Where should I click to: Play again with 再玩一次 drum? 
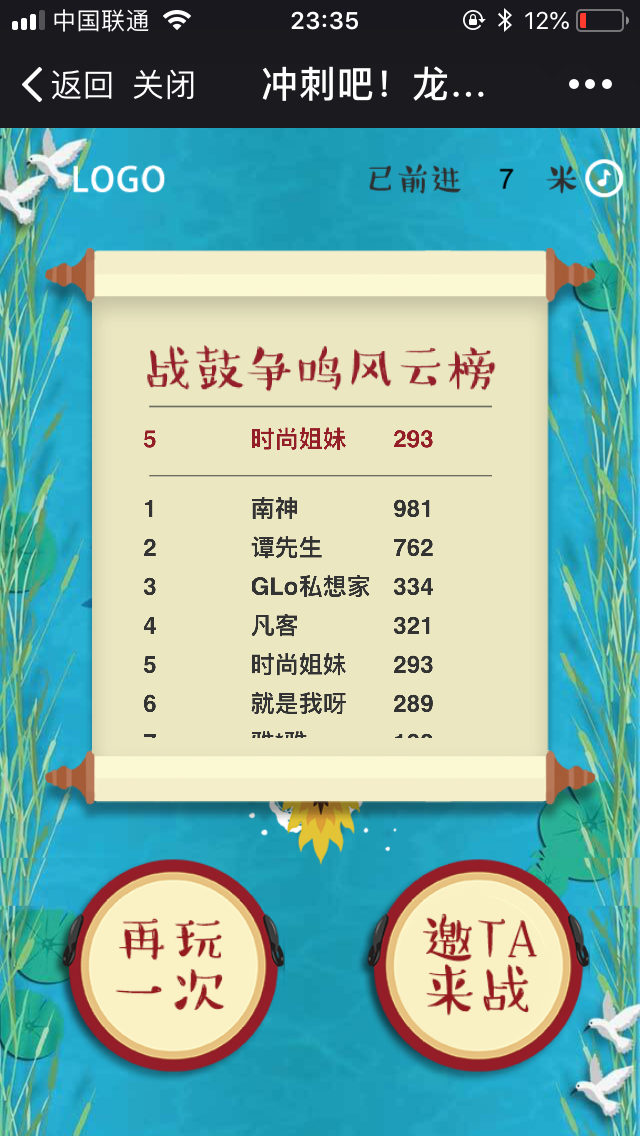point(172,965)
